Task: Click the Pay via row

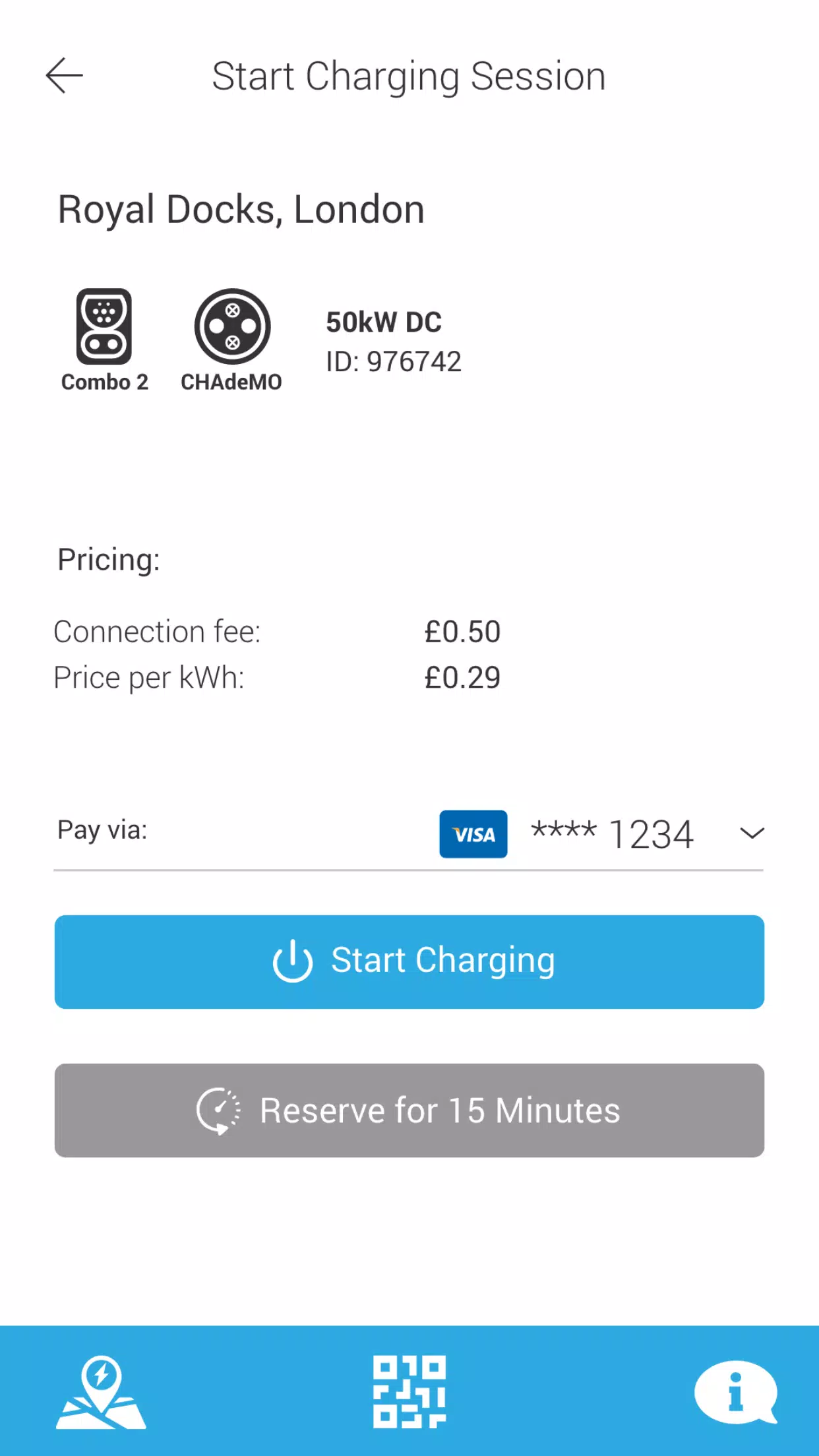Action: point(100,831)
